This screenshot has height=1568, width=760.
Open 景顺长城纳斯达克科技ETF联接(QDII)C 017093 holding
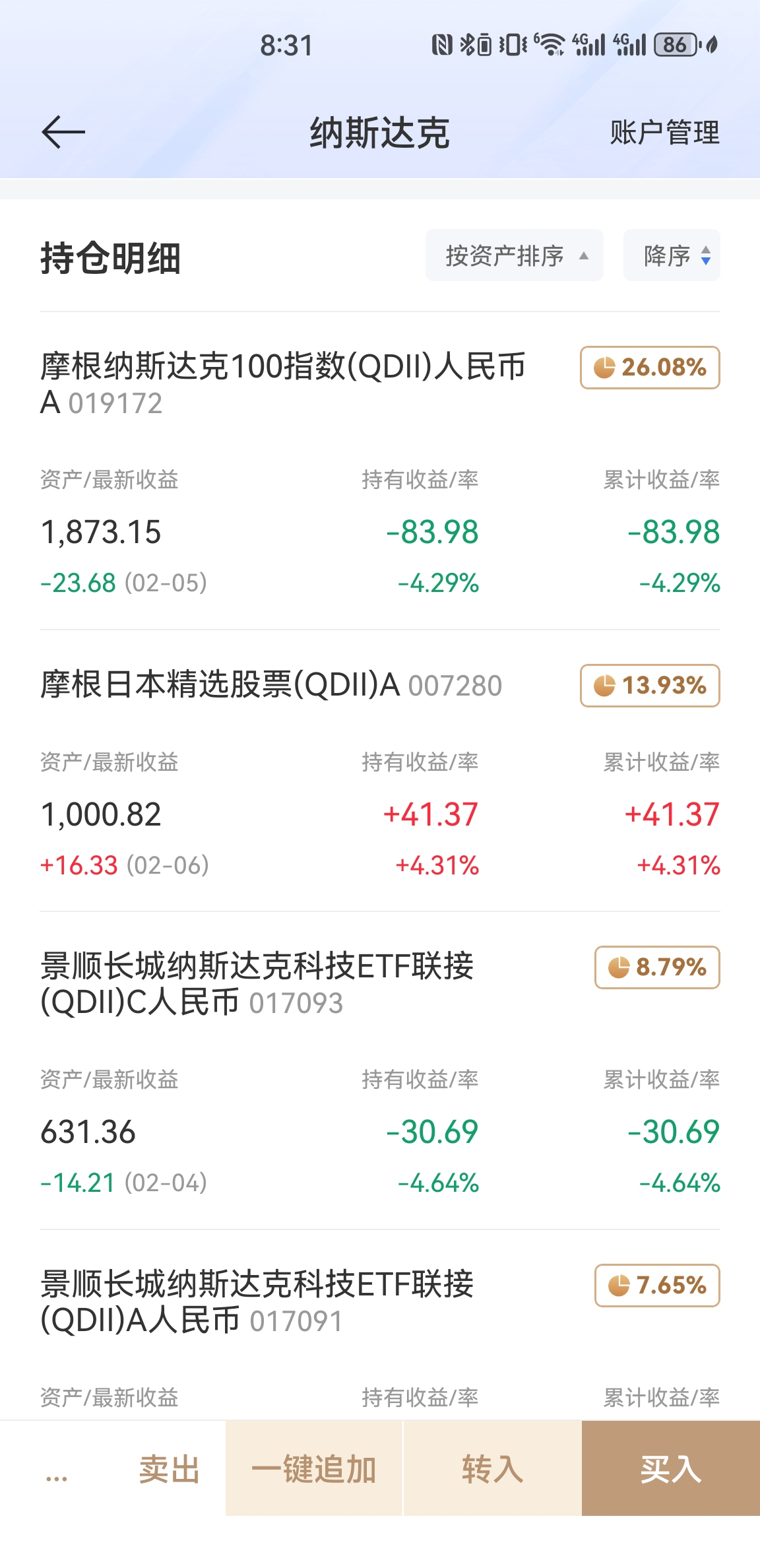click(x=257, y=984)
